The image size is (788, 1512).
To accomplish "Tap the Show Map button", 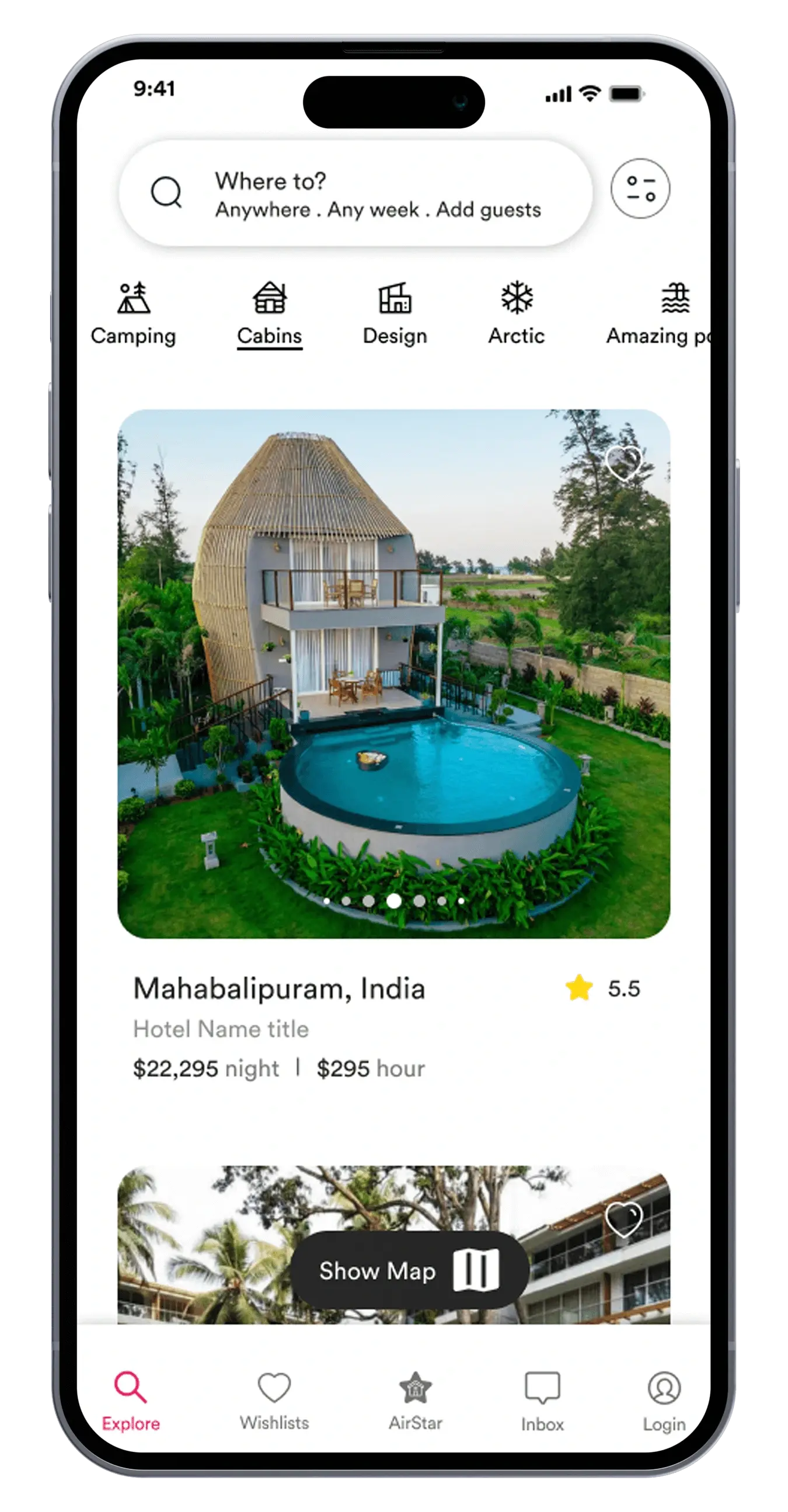I will click(x=409, y=1271).
